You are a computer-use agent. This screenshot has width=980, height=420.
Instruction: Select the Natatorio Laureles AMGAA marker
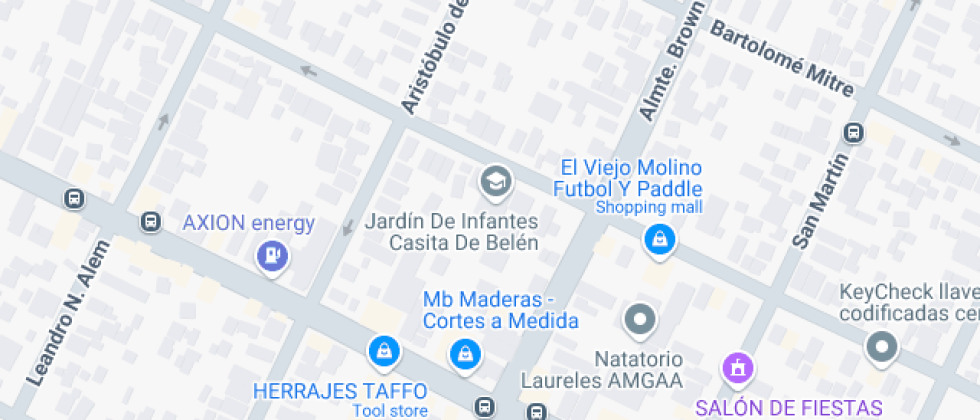[638, 321]
